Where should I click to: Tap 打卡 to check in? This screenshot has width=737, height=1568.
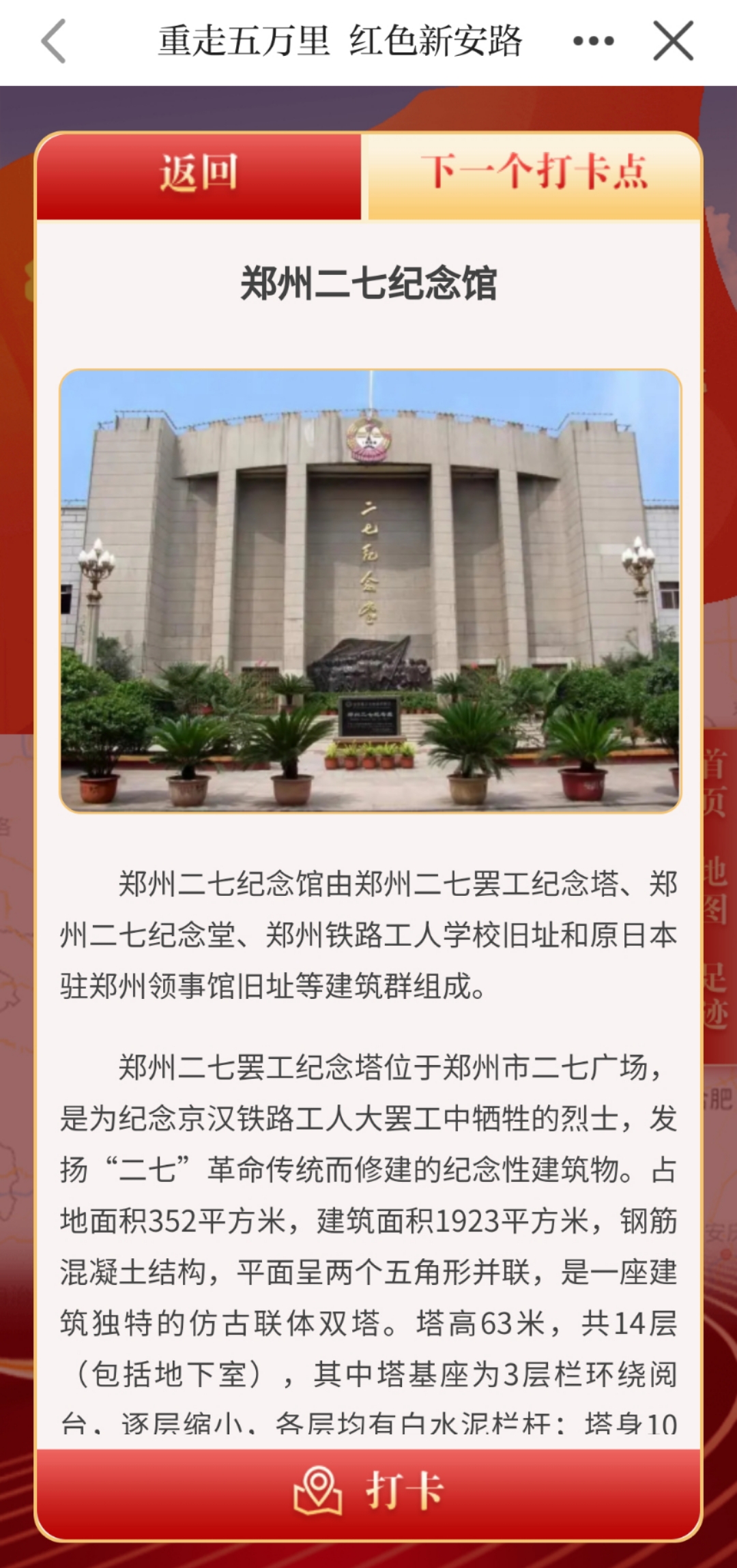coord(369,1490)
